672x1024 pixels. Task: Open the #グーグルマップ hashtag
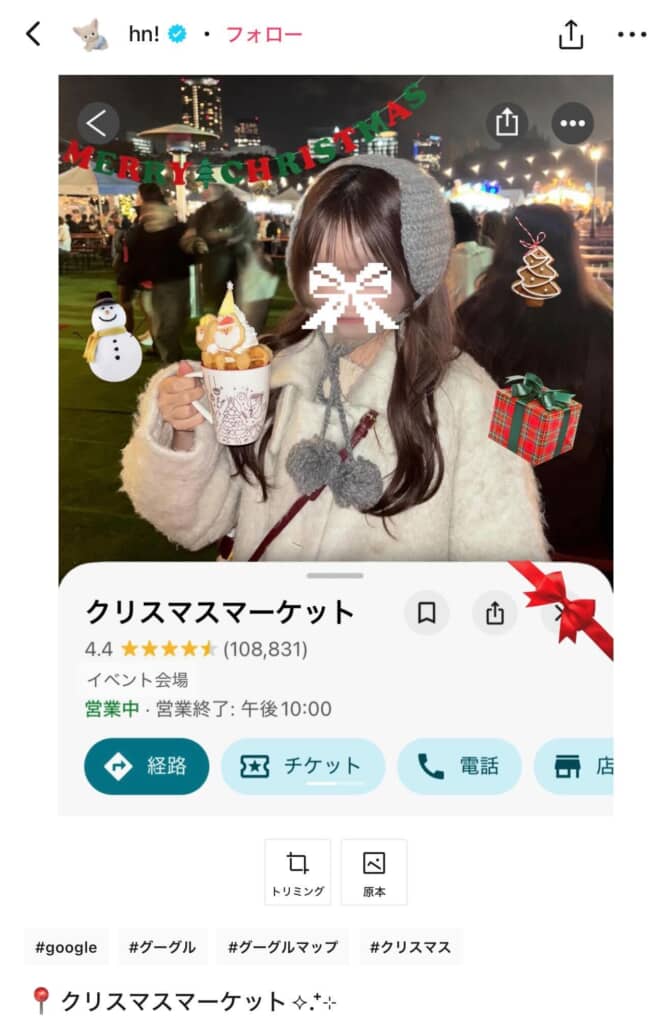282,947
